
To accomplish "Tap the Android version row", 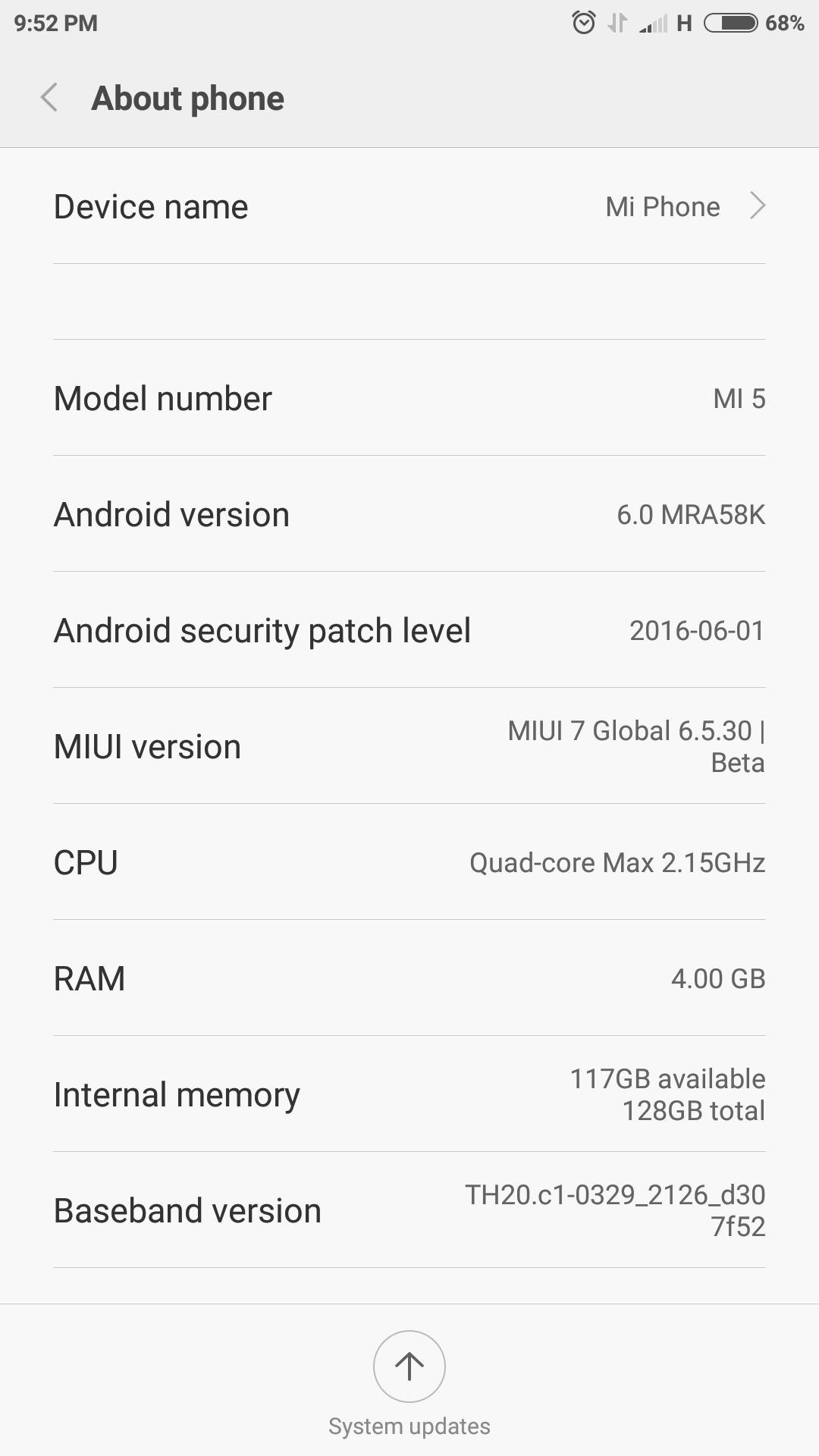I will (x=409, y=514).
